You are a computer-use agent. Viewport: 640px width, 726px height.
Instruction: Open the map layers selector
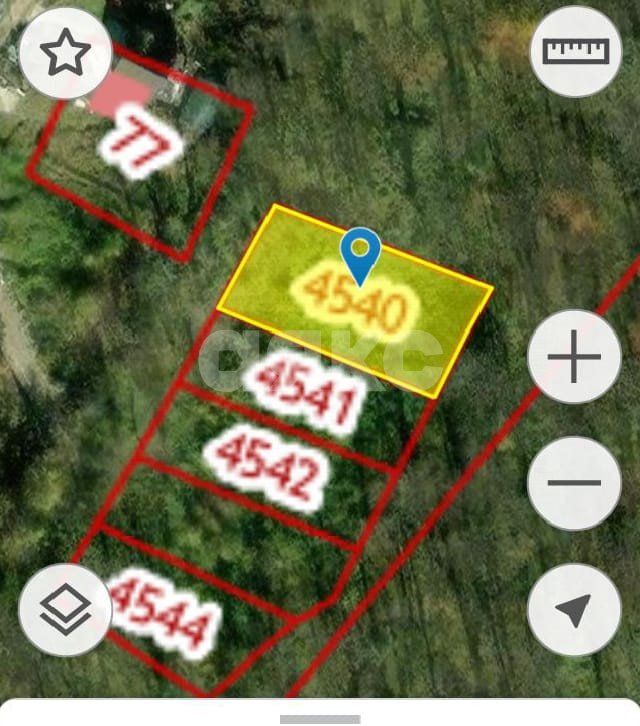point(66,609)
